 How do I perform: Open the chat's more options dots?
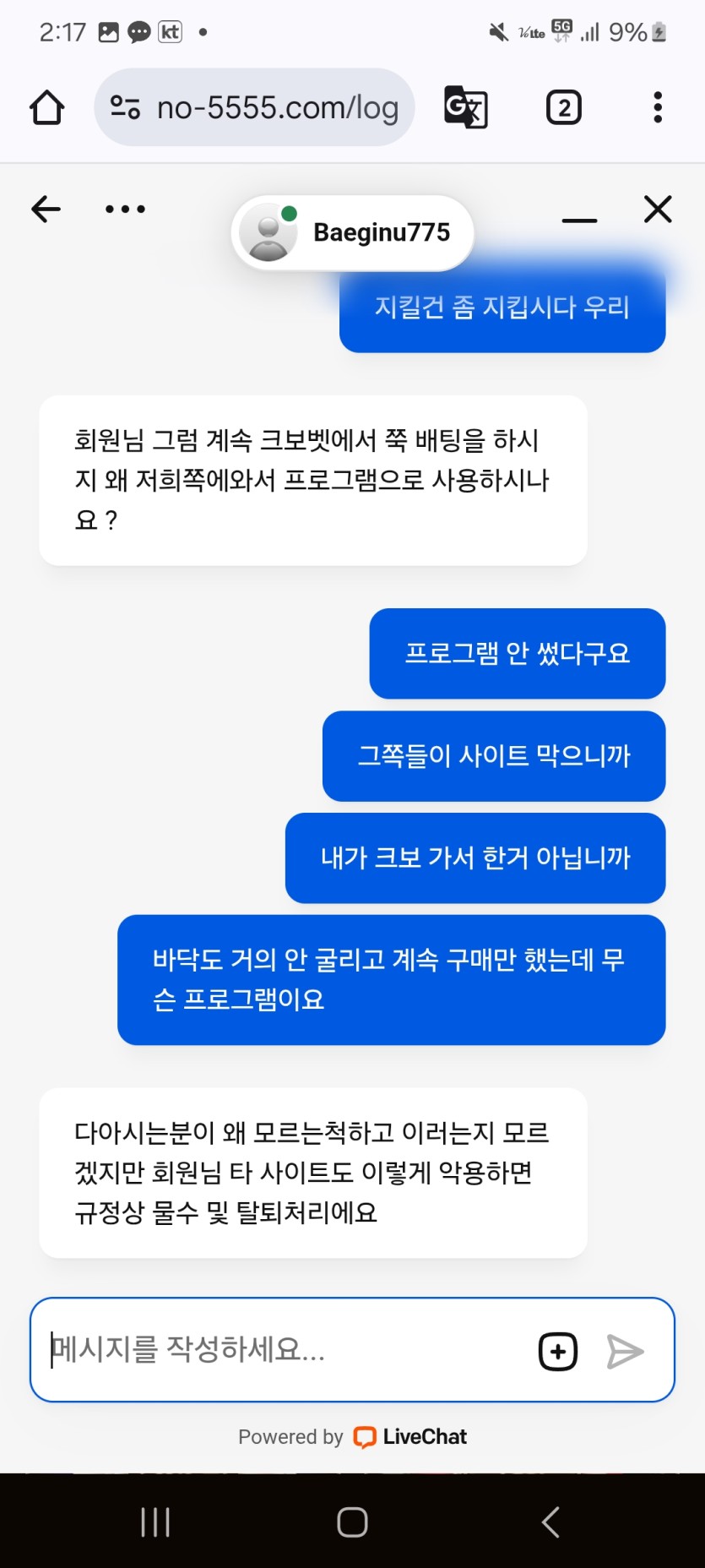pos(125,209)
